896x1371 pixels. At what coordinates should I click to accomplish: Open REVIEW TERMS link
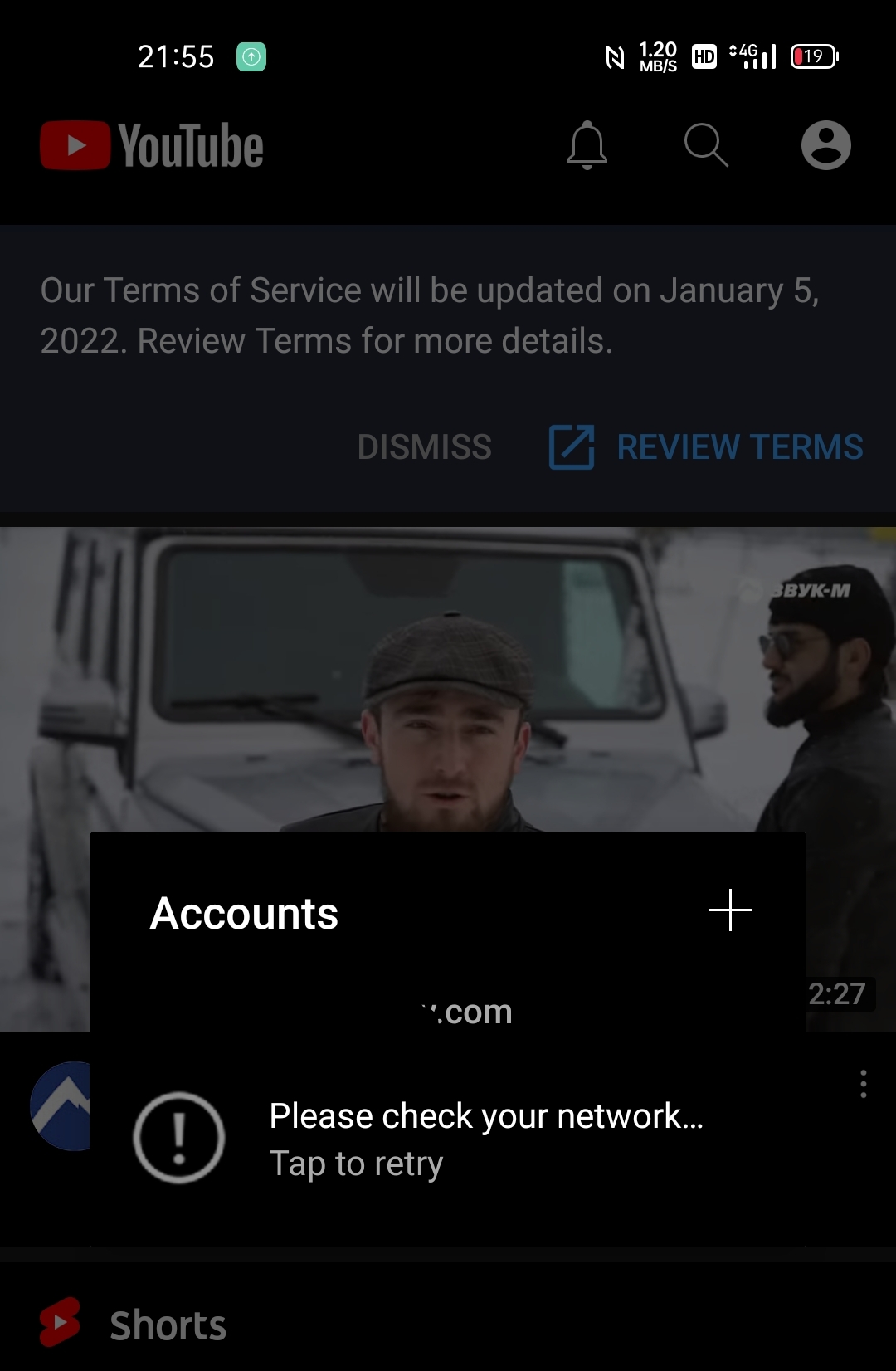[739, 447]
